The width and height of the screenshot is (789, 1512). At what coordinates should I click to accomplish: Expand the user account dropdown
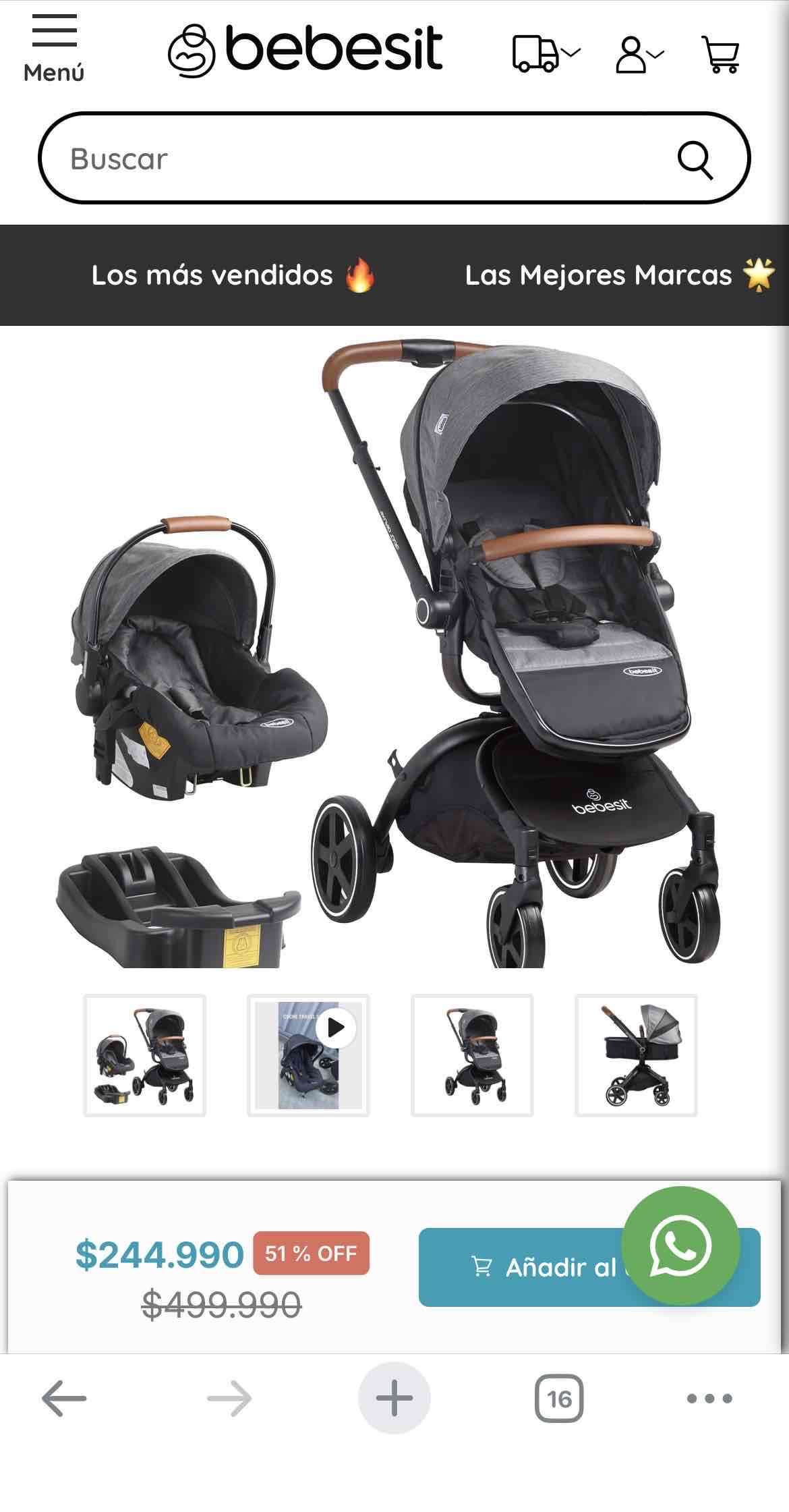tap(639, 55)
